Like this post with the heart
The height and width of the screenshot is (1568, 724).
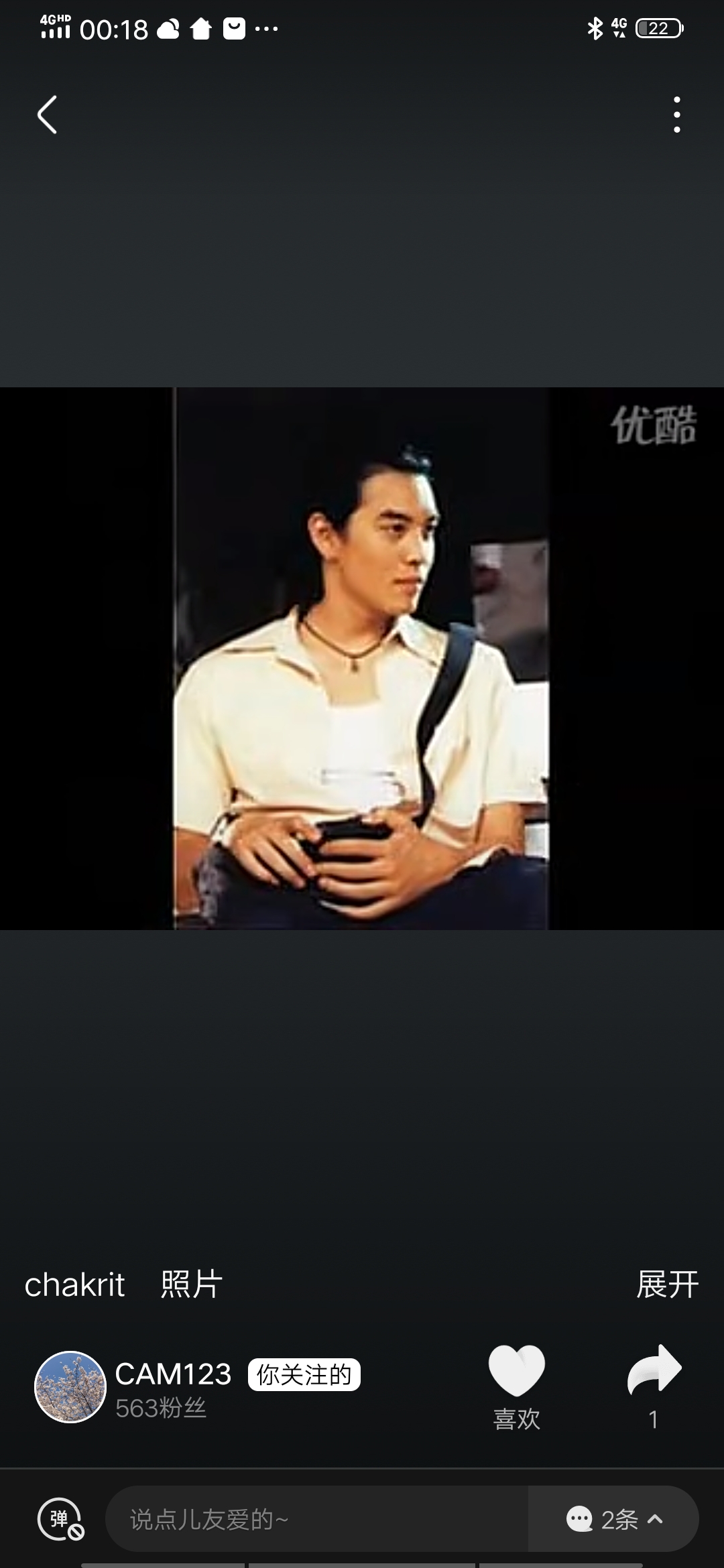(516, 1372)
